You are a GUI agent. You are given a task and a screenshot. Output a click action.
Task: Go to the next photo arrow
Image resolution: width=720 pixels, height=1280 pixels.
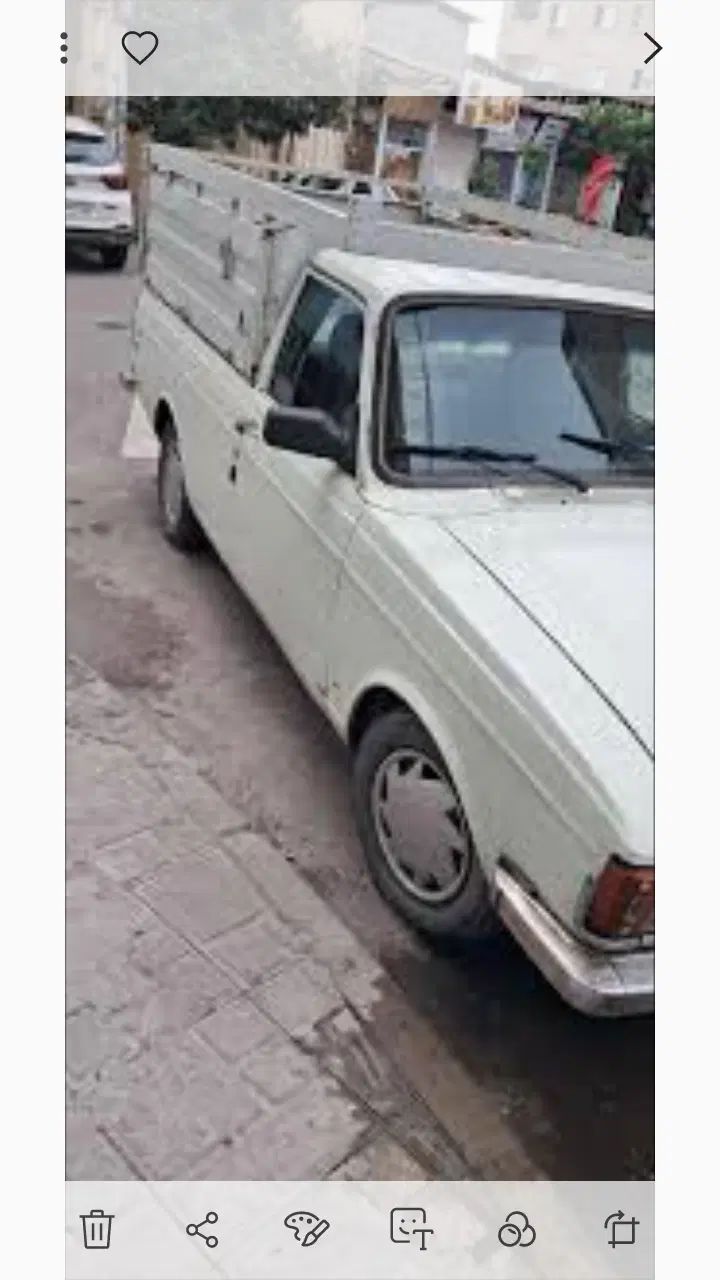(652, 48)
